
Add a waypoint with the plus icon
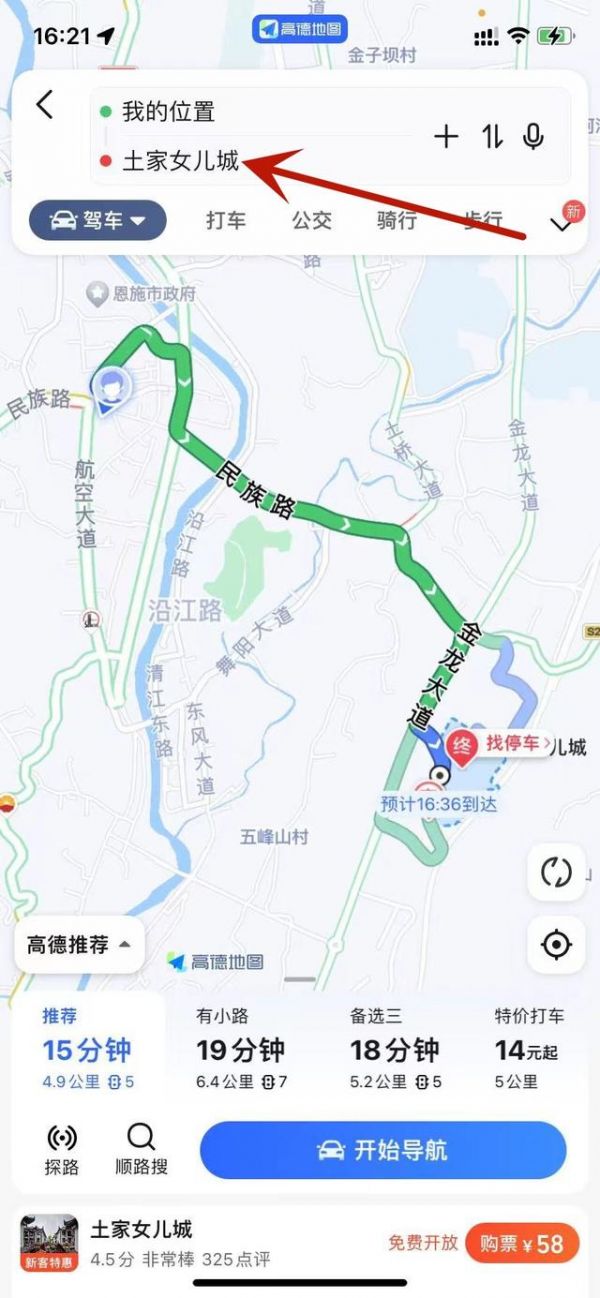(446, 137)
